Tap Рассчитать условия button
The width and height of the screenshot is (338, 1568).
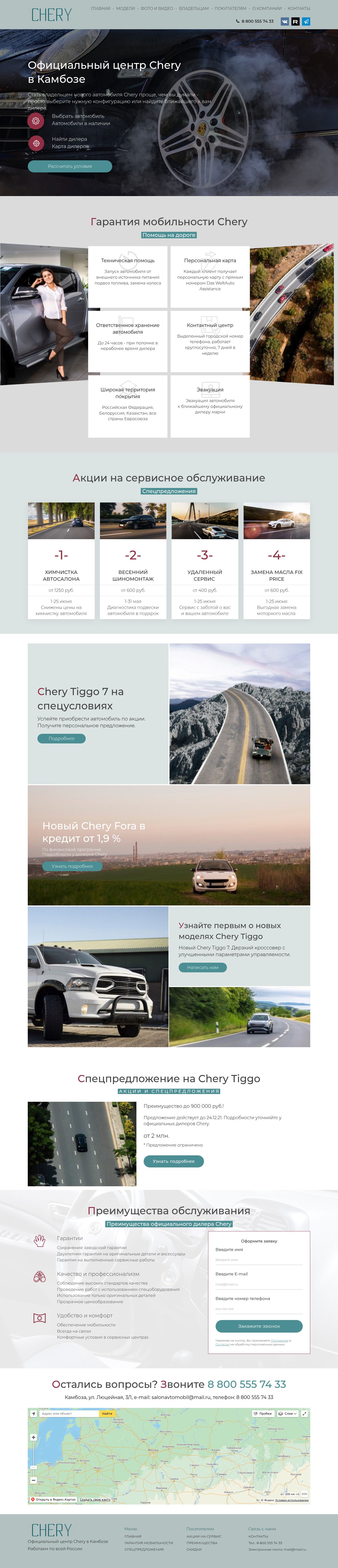click(70, 166)
